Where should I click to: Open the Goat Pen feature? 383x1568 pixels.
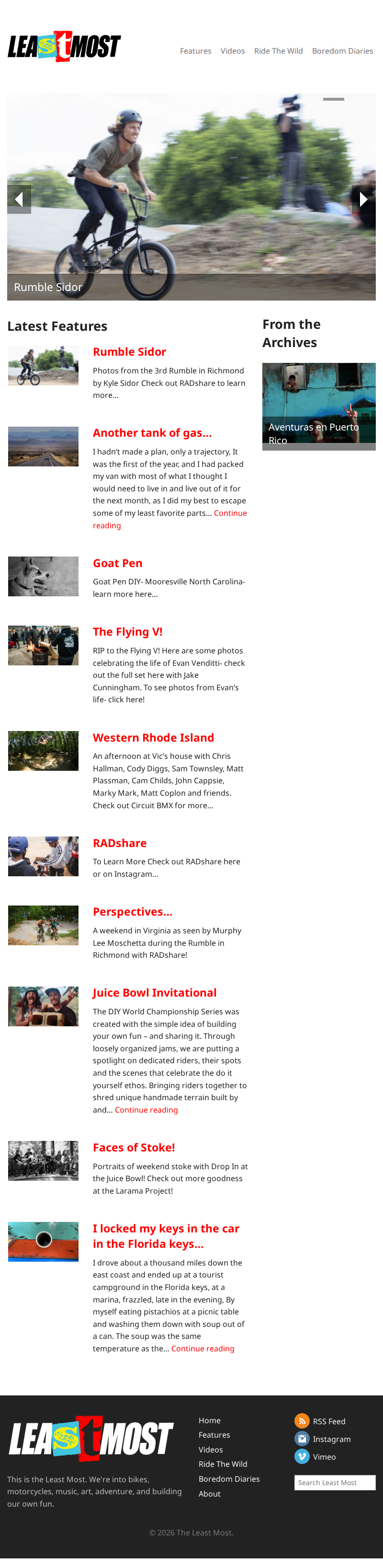pos(117,563)
